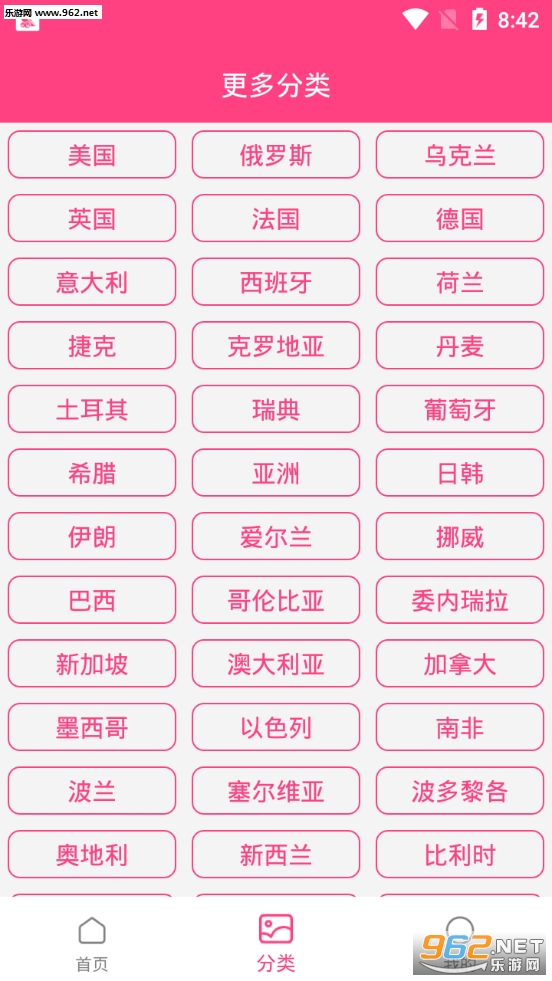The image size is (552, 981).
Task: Choose the 新西兰 category
Action: [x=276, y=855]
